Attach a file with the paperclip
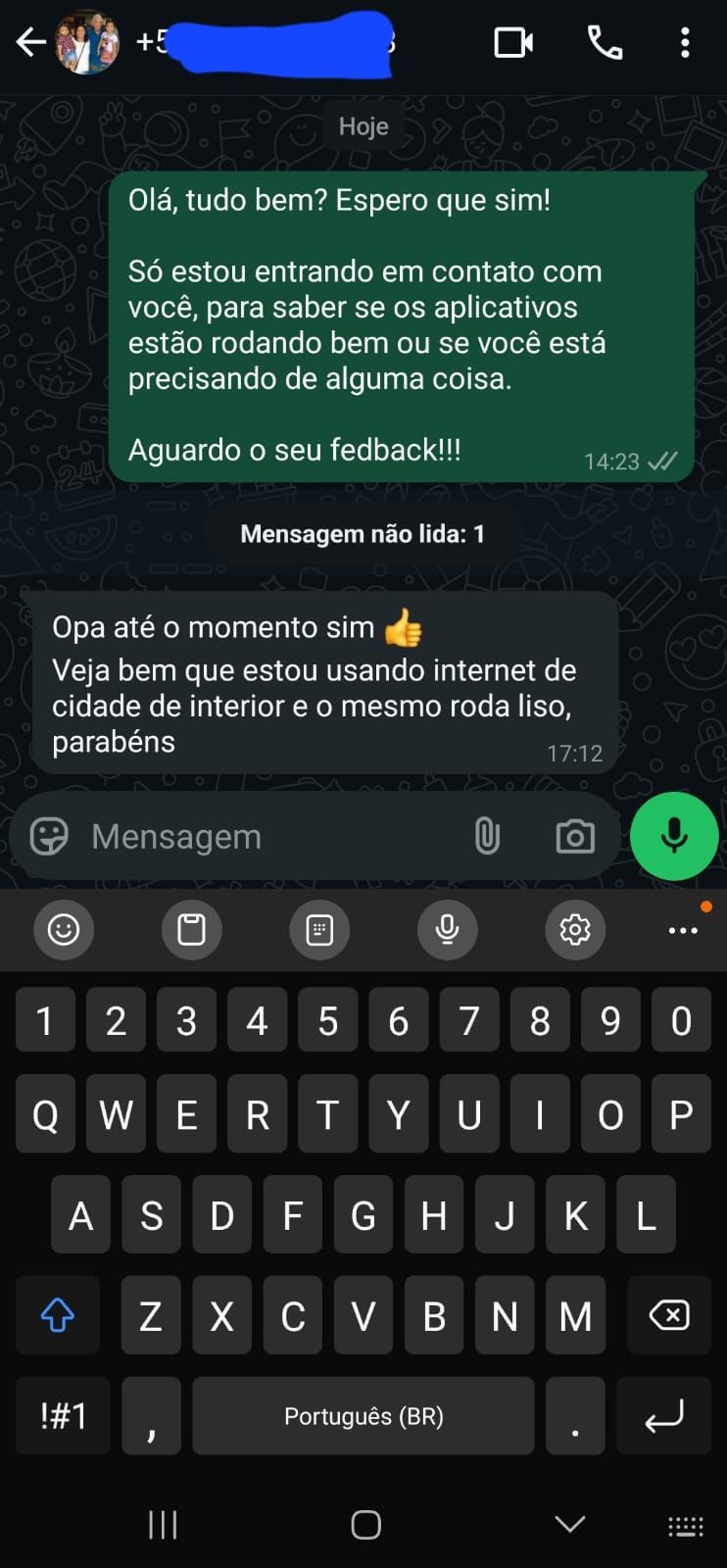Image resolution: width=727 pixels, height=1568 pixels. click(487, 837)
